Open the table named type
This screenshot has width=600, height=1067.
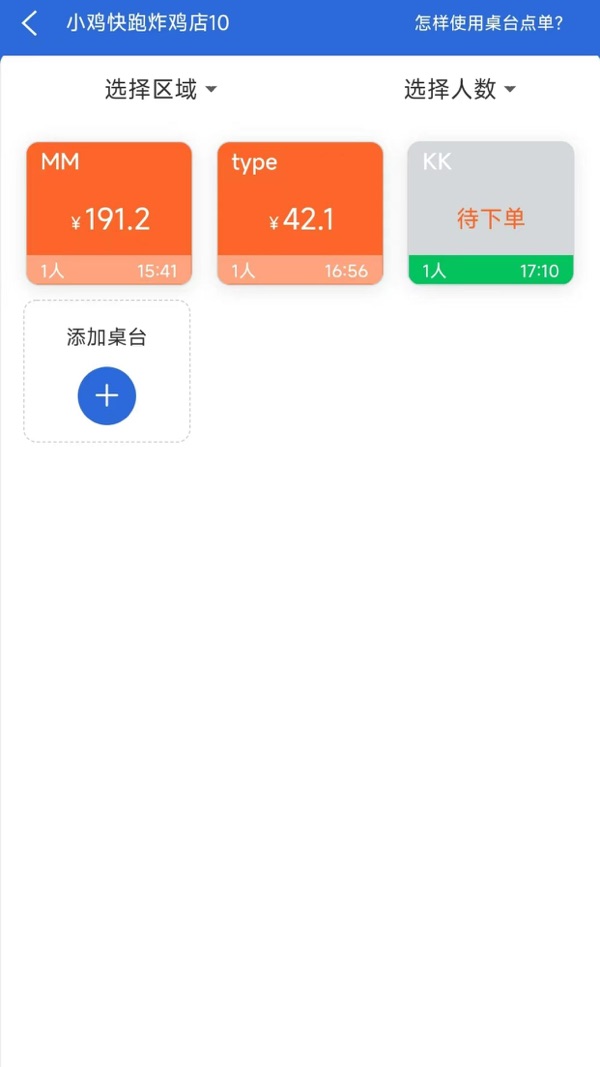[x=300, y=213]
